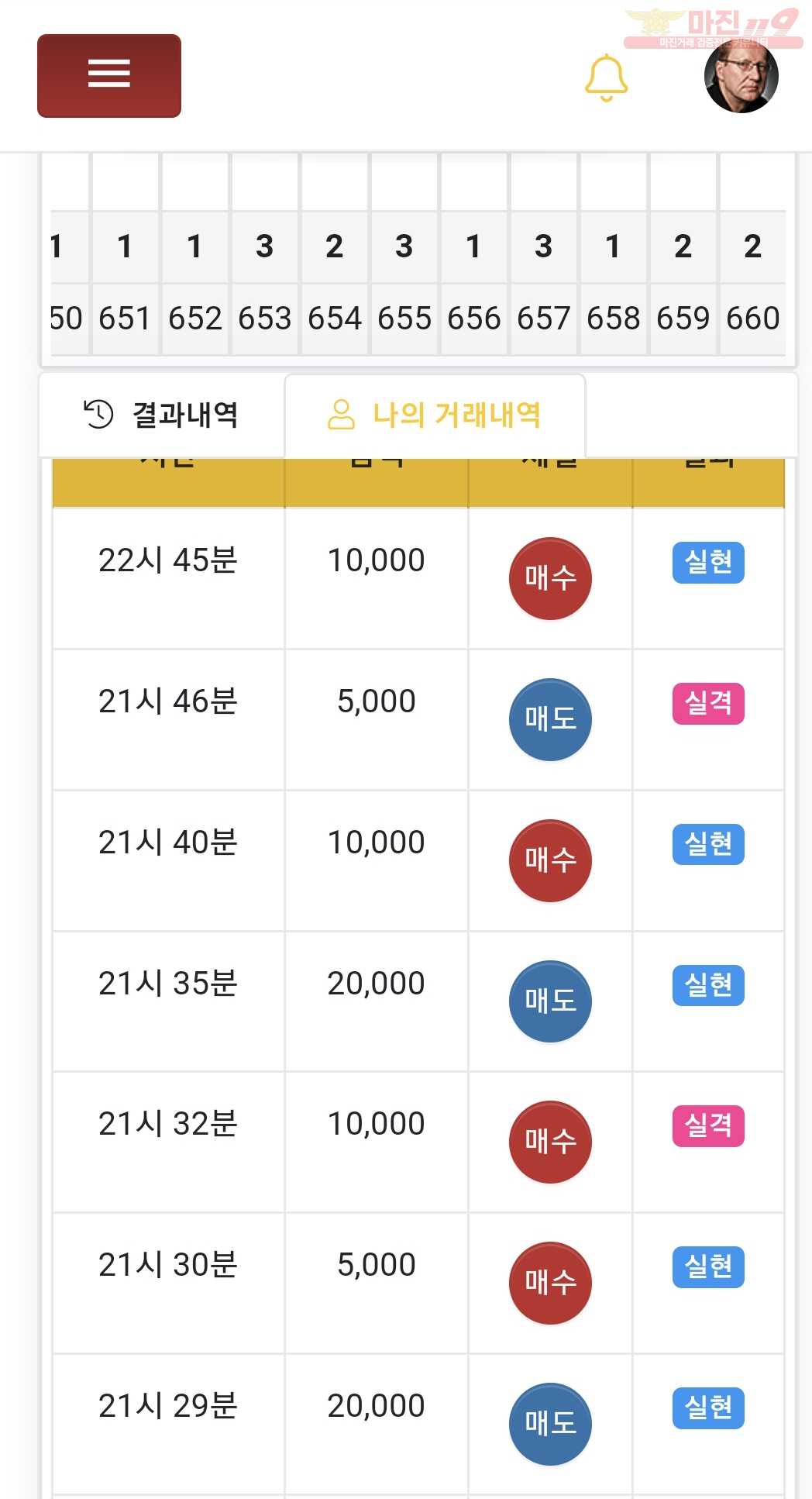
Task: Open the profile avatar
Action: [x=741, y=76]
